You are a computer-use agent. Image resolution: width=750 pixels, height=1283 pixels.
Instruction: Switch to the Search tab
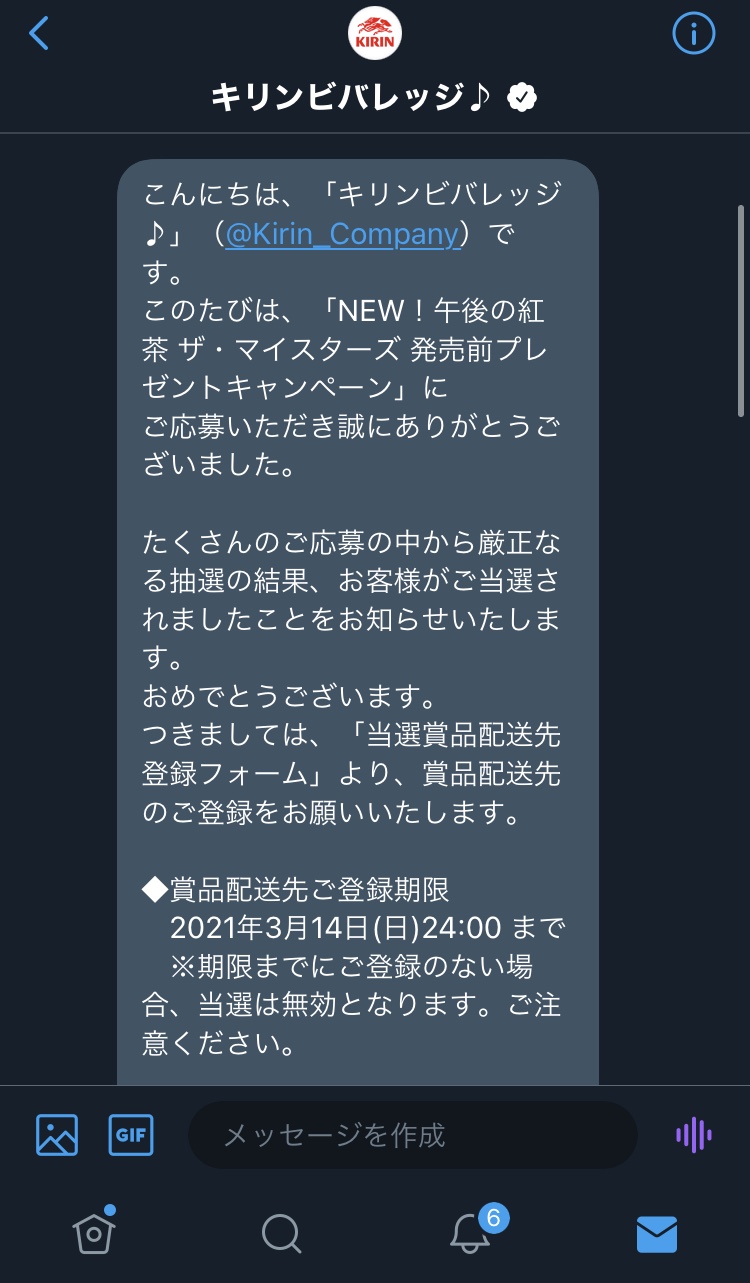pyautogui.click(x=281, y=1233)
